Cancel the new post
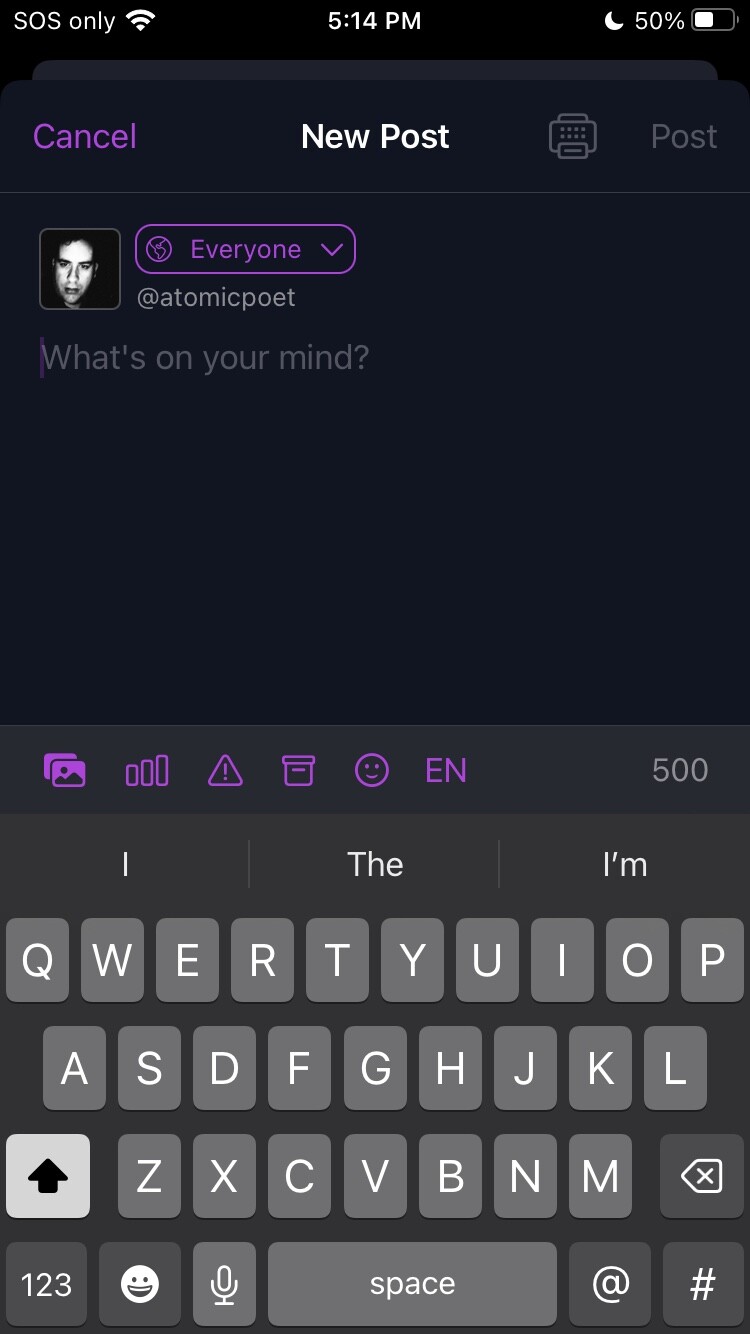The image size is (750, 1334). (85, 136)
